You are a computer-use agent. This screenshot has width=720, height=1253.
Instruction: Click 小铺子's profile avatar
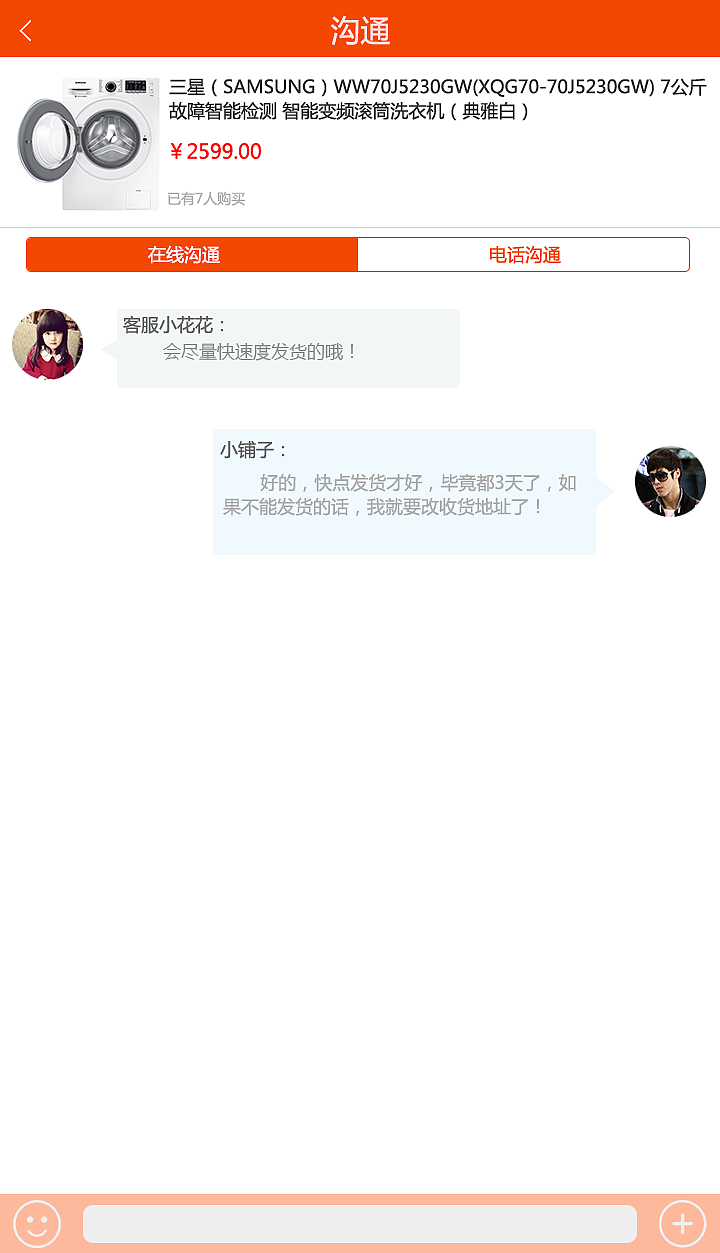(669, 481)
